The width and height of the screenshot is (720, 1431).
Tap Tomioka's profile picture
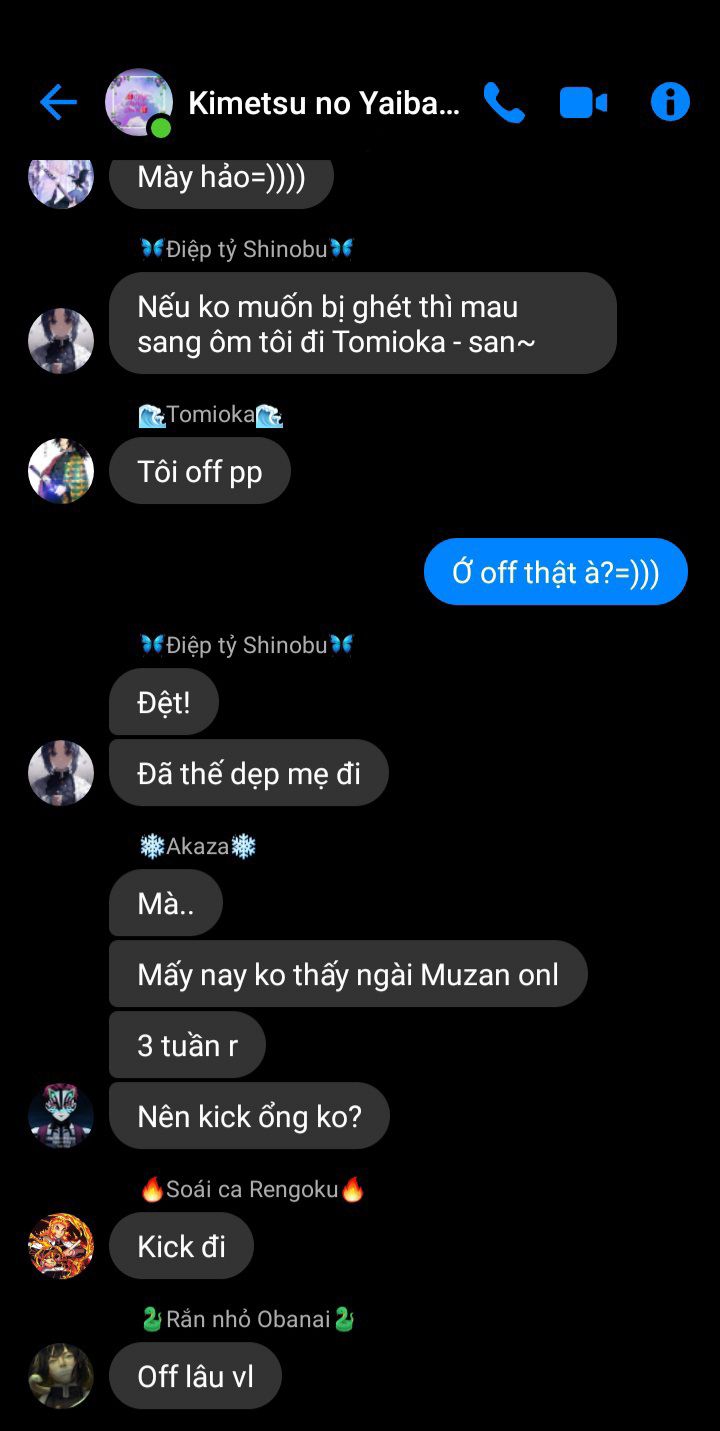(61, 470)
